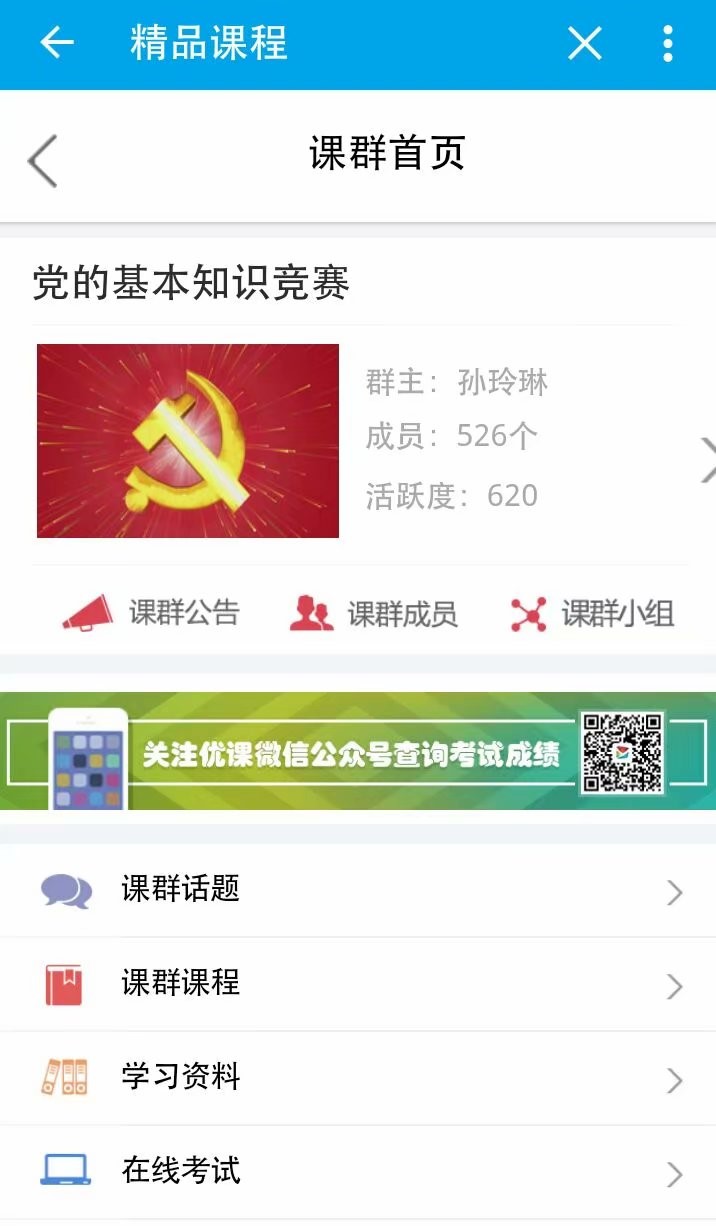Open the three-dot overflow menu
Image resolution: width=716 pixels, height=1226 pixels.
tap(667, 43)
